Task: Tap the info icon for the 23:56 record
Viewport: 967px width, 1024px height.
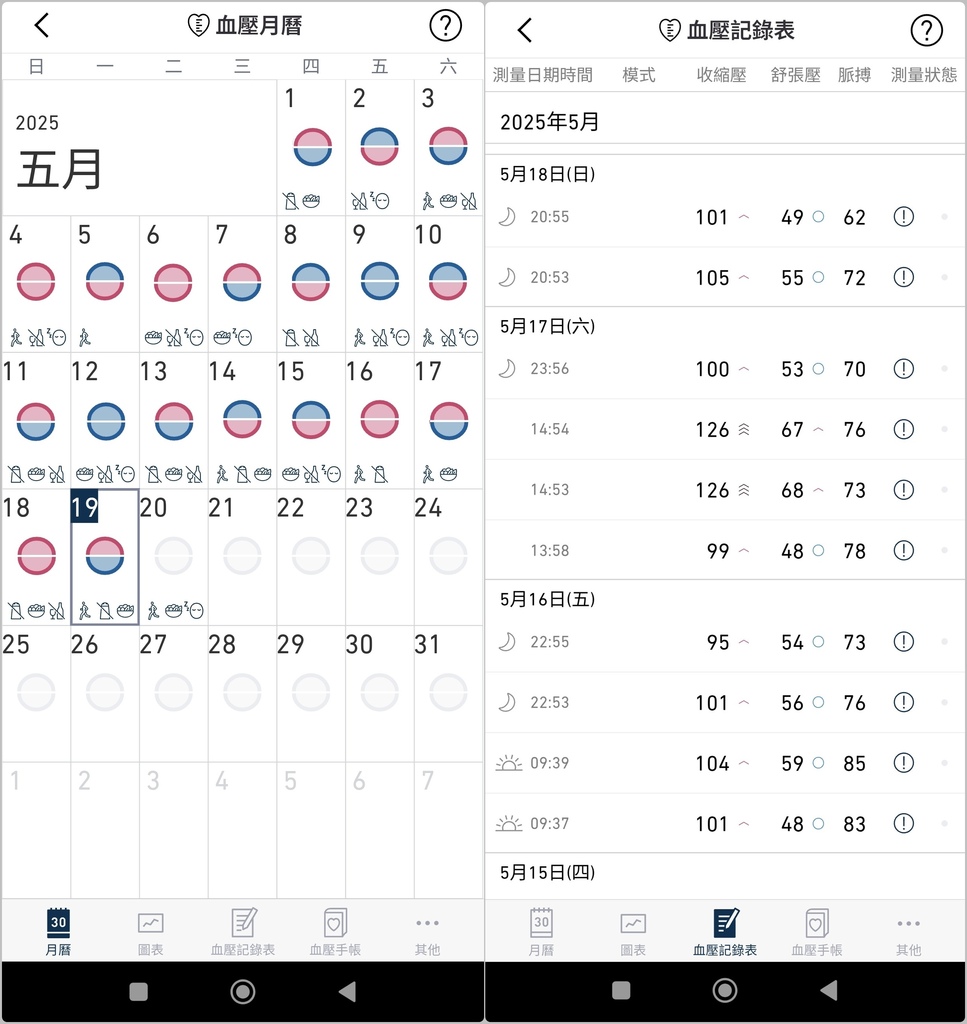Action: pos(903,369)
